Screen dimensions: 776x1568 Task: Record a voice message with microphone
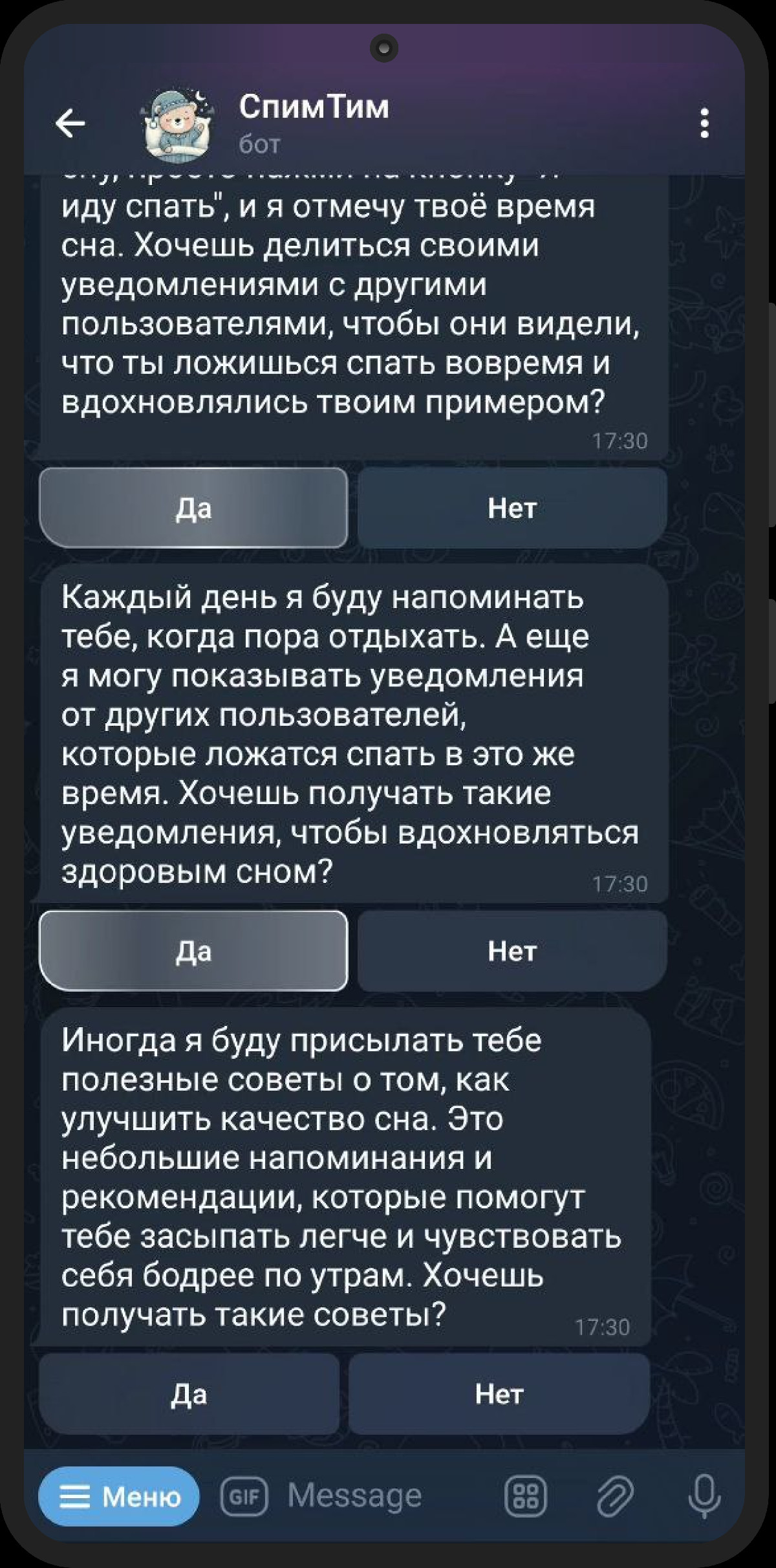click(704, 1496)
